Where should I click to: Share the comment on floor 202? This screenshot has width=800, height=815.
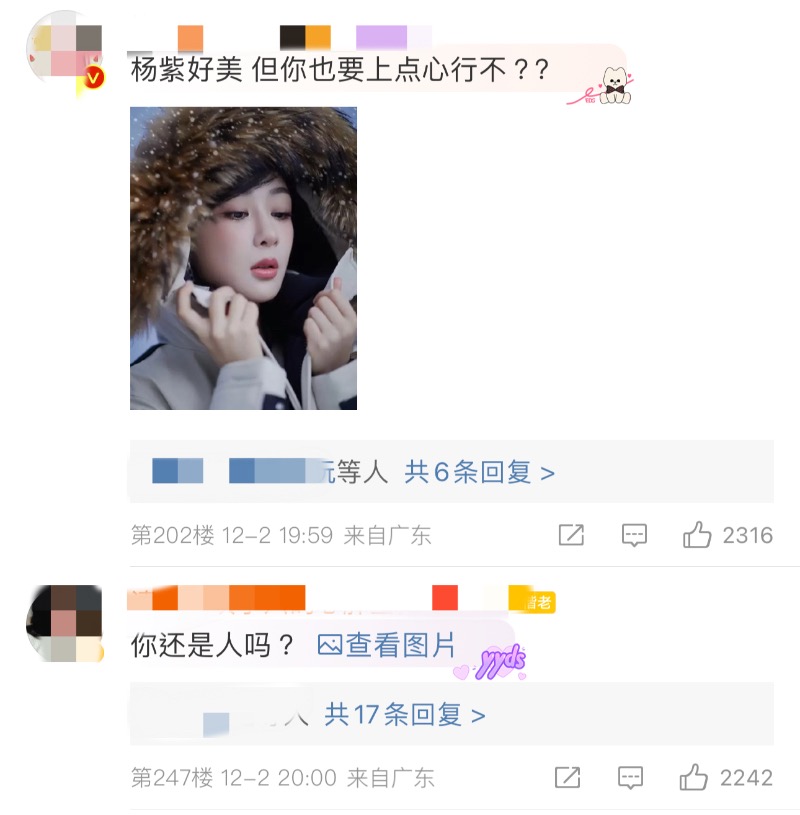click(571, 535)
